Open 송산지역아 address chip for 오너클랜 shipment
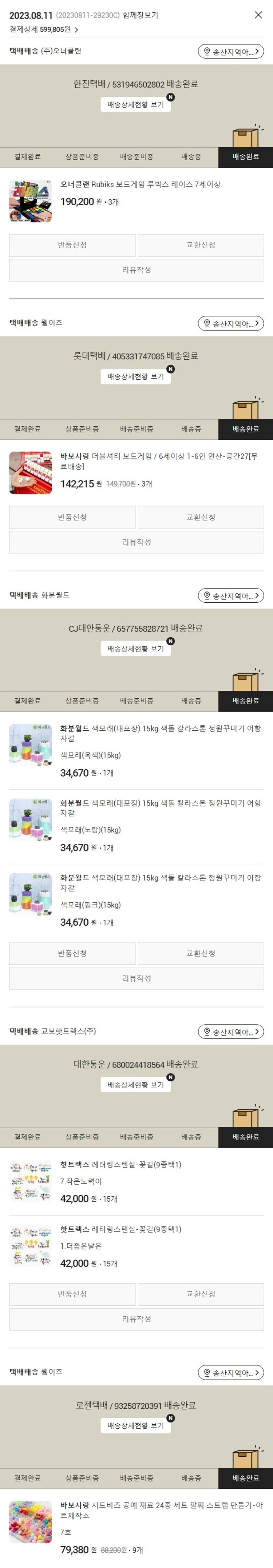The image size is (273, 1568). pos(230,52)
